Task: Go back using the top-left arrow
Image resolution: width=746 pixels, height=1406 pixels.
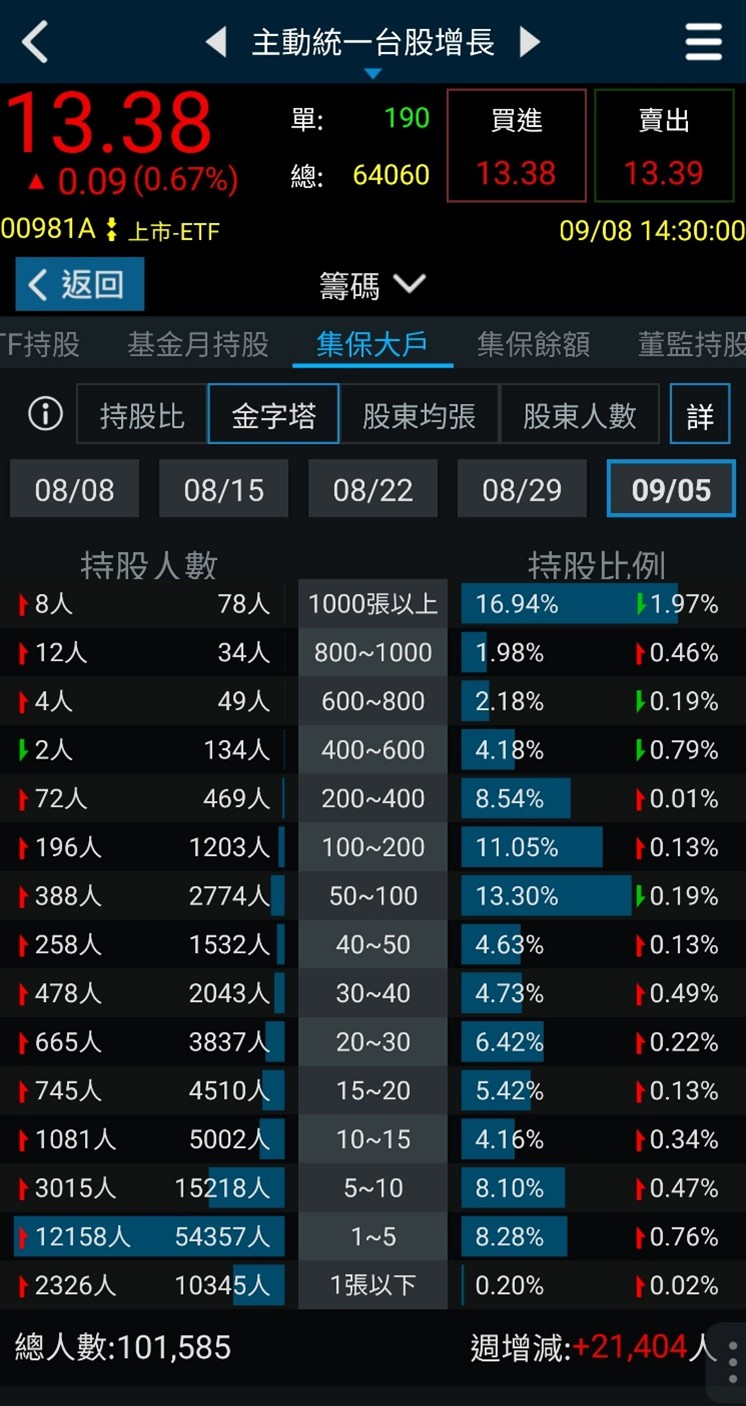Action: [36, 43]
